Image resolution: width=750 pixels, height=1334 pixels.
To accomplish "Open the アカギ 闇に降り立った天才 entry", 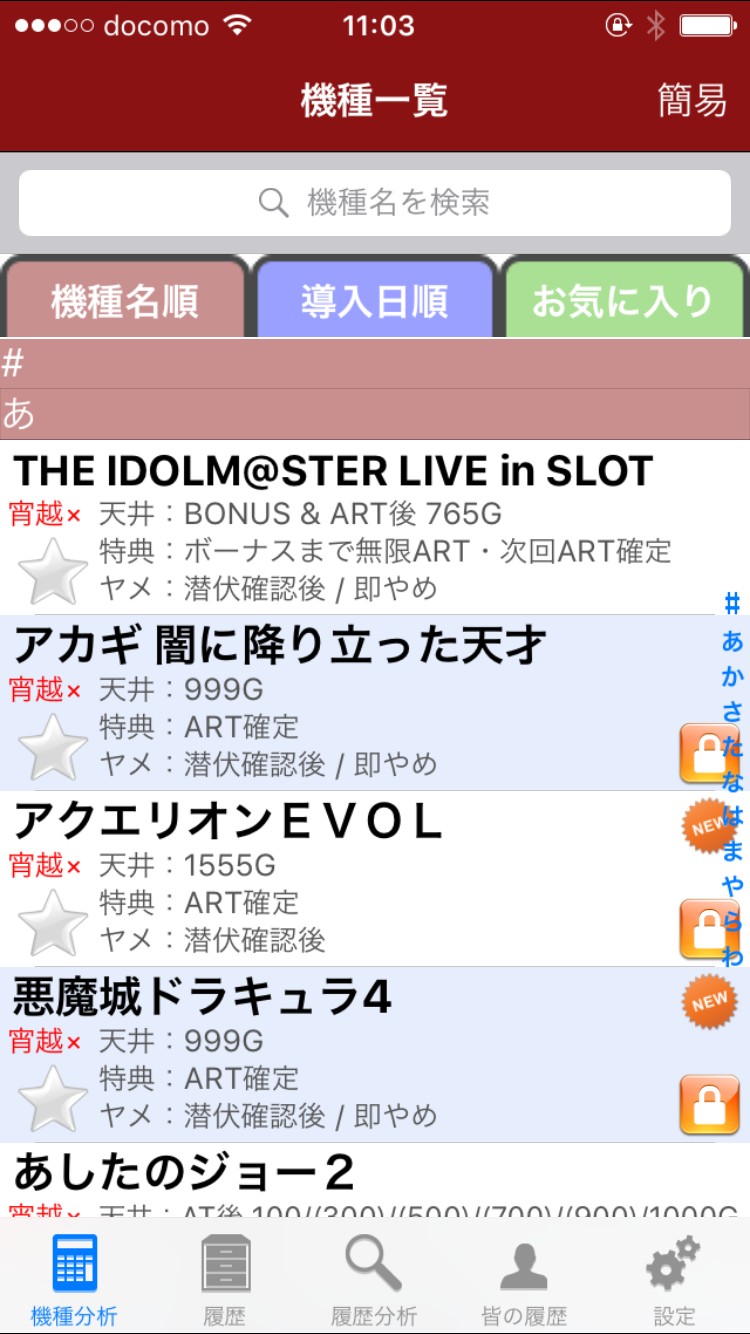I will pyautogui.click(x=280, y=647).
